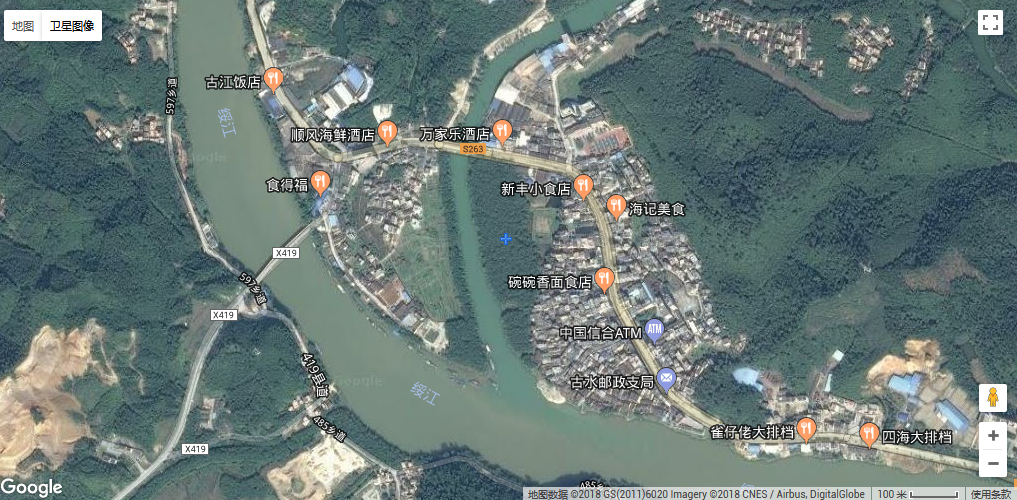
Task: Open the 四海大排档 restaurant marker
Action: coord(869,433)
